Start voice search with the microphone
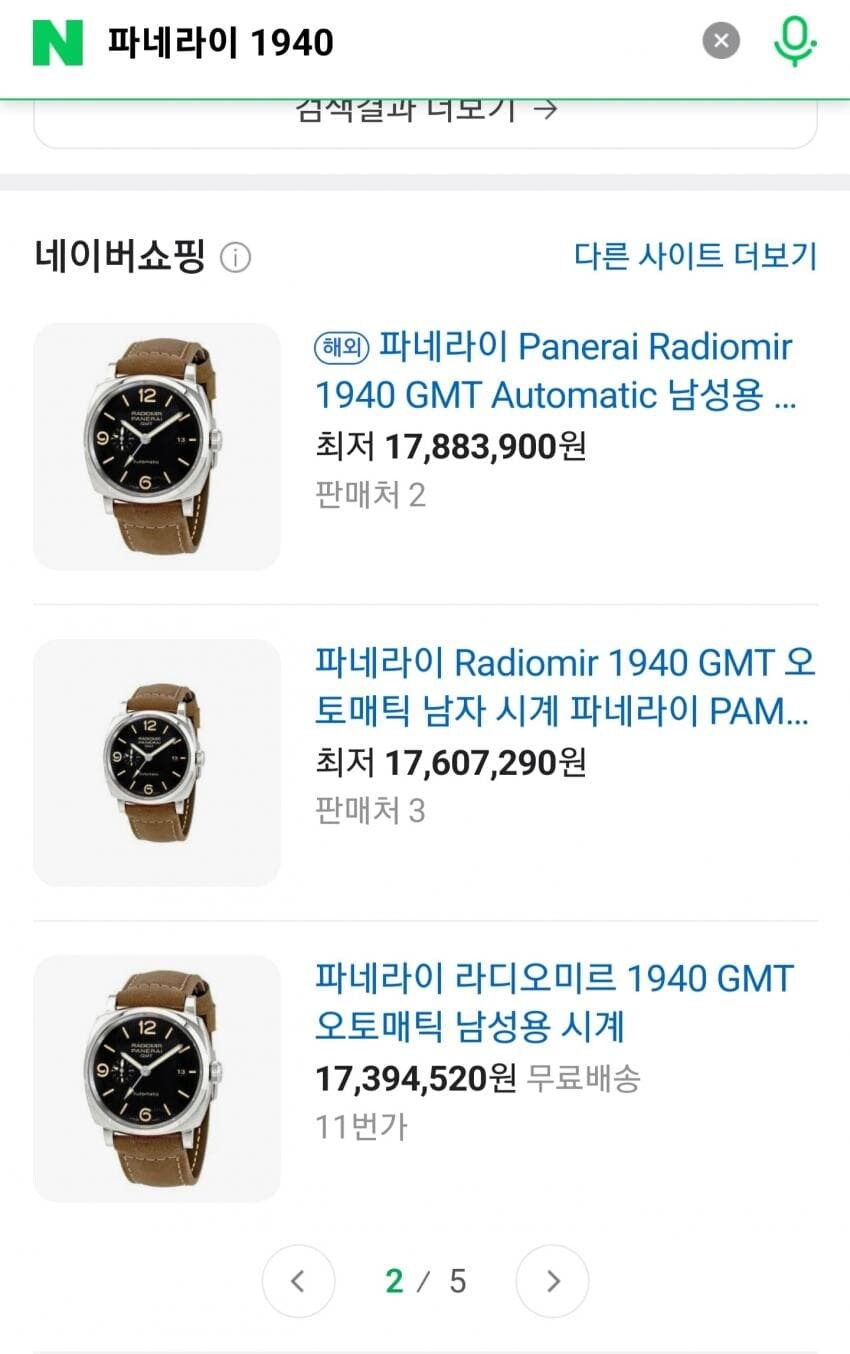Viewport: 850px width, 1354px height. (795, 42)
